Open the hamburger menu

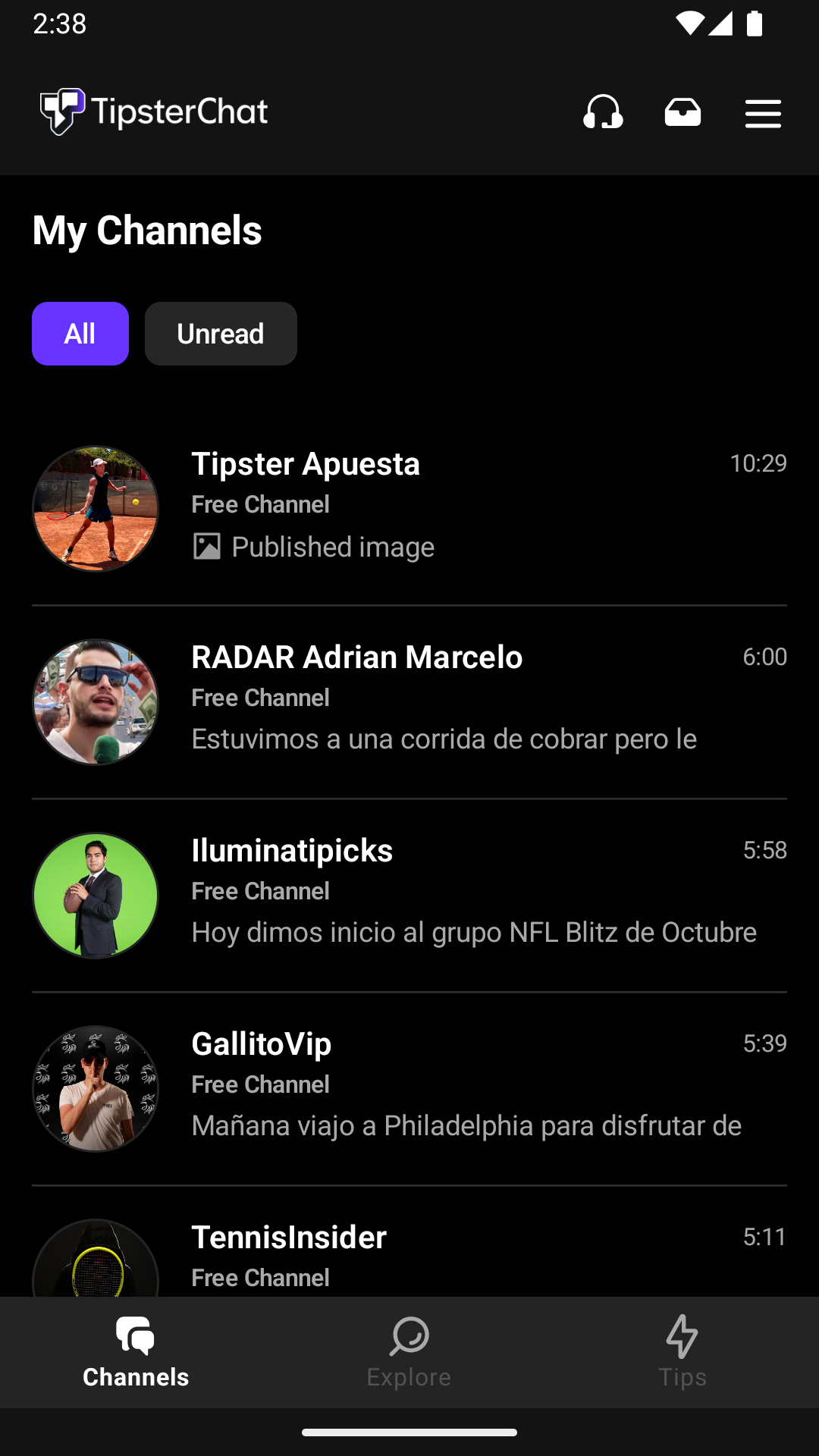coord(763,114)
